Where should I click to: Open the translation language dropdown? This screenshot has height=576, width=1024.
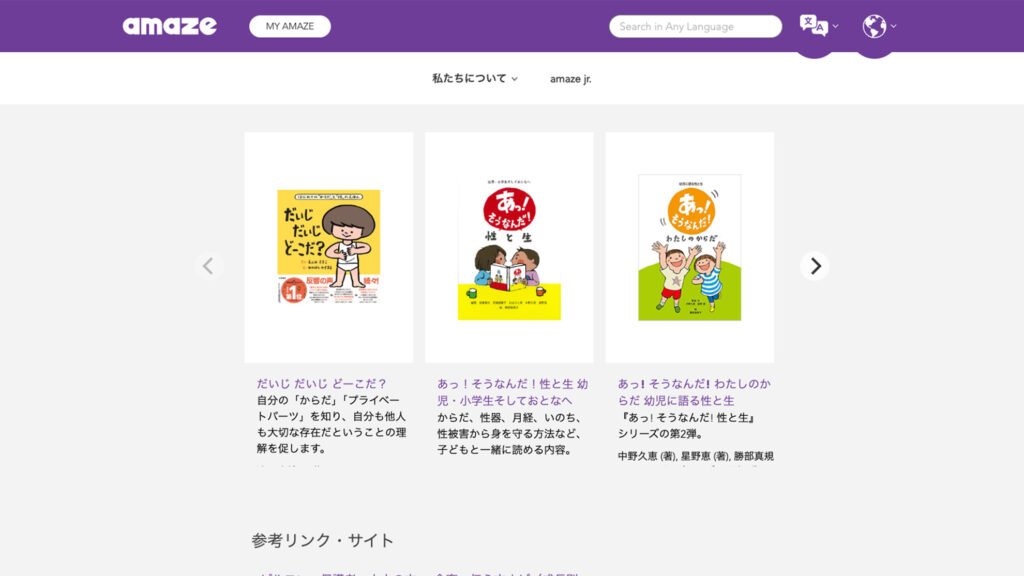pyautogui.click(x=819, y=26)
